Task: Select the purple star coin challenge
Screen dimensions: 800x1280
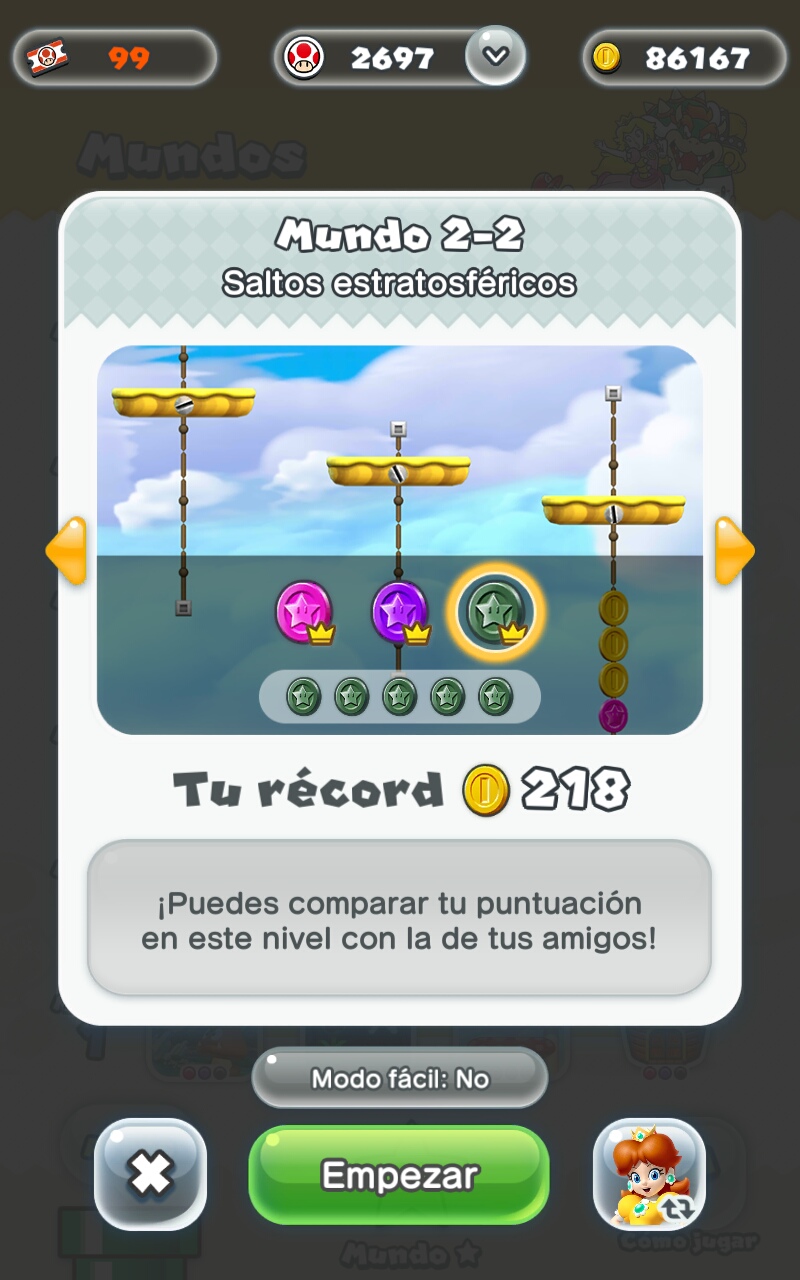Action: pos(399,611)
